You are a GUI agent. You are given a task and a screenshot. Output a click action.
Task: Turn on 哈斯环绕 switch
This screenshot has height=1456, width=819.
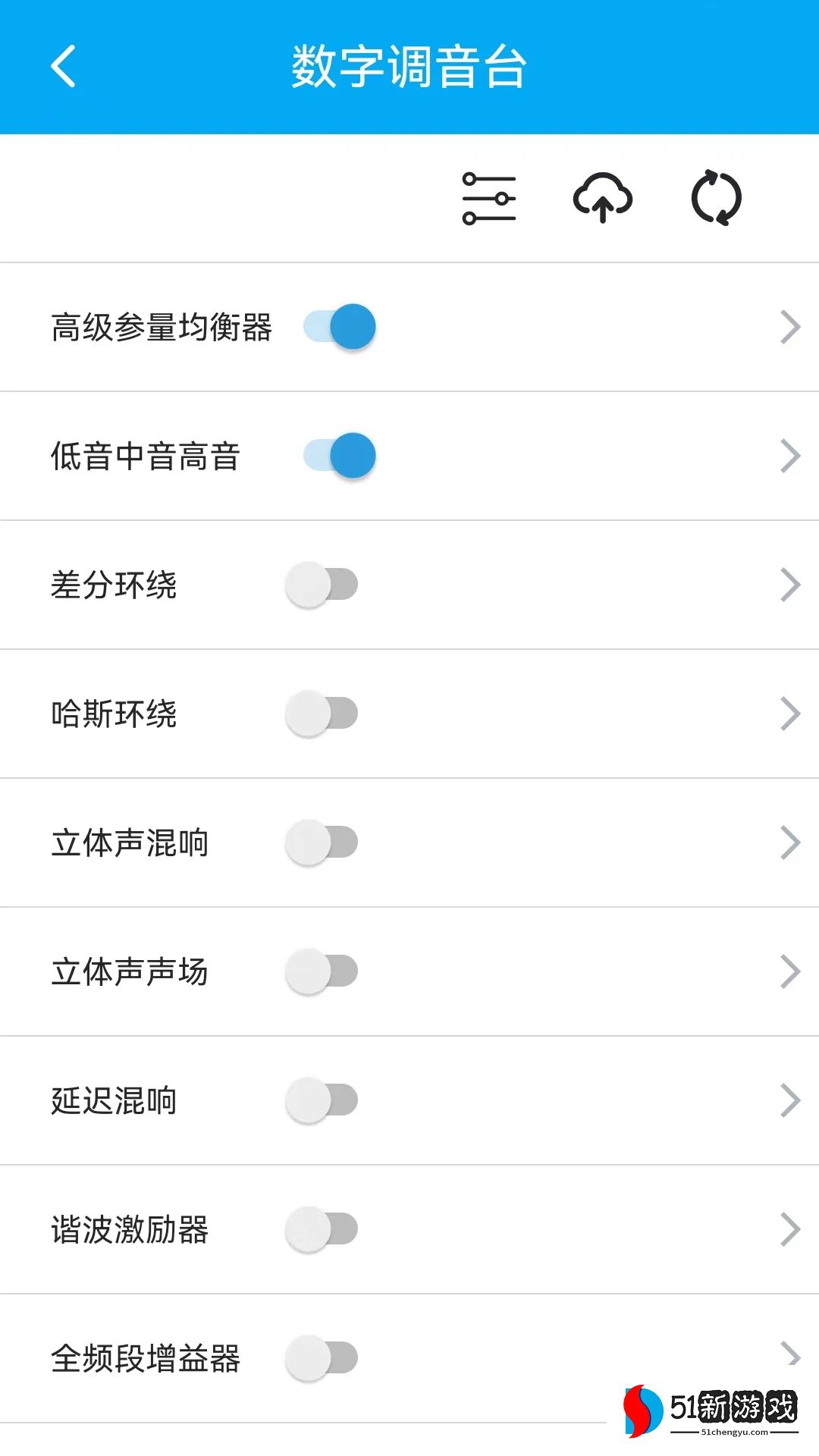coord(322,714)
